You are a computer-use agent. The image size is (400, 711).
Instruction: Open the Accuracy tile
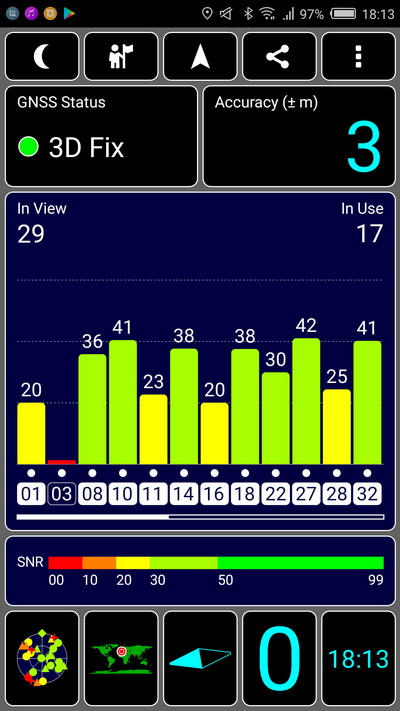[299, 136]
